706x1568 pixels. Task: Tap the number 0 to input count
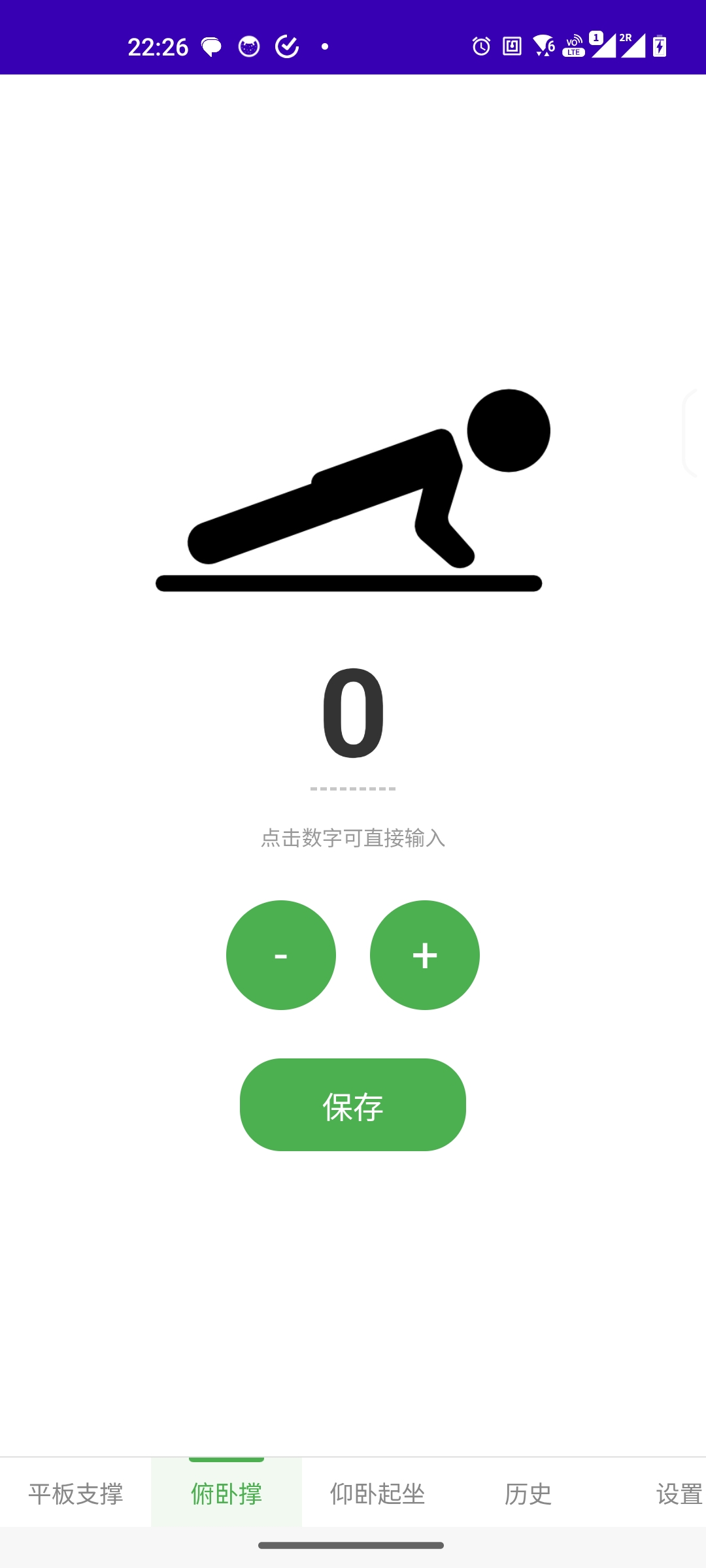pos(353,713)
